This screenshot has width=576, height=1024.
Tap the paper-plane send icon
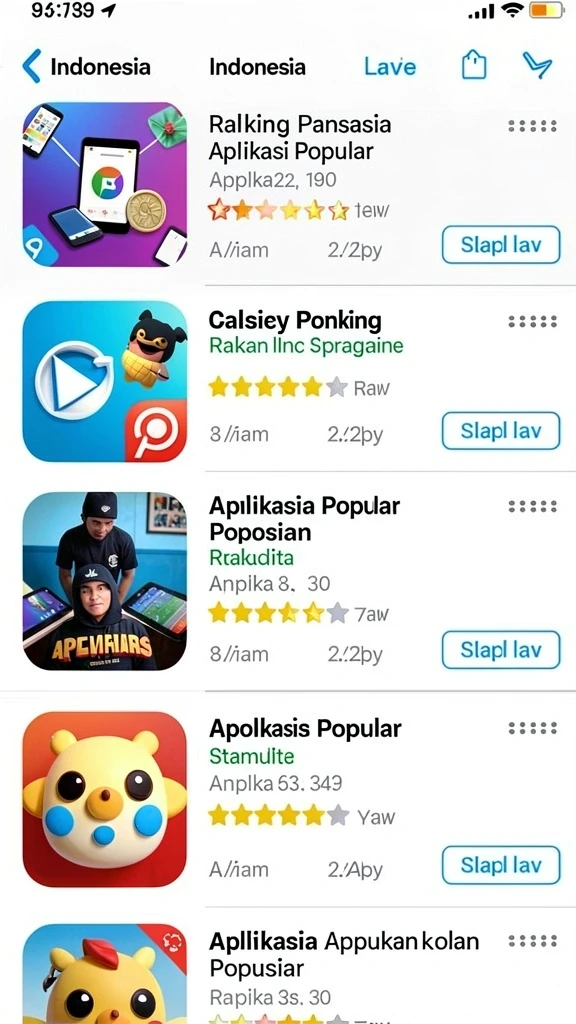click(x=537, y=66)
